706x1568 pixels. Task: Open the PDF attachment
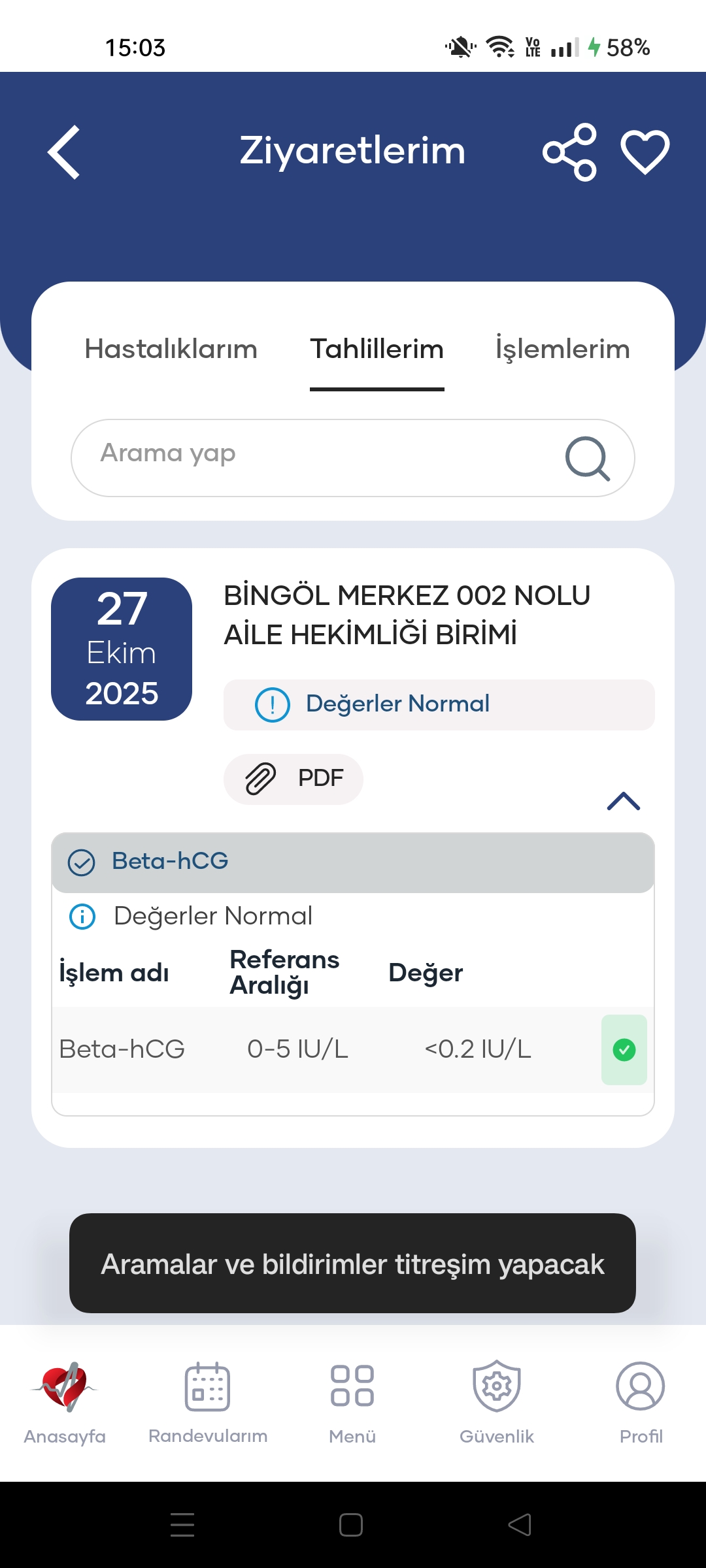293,778
